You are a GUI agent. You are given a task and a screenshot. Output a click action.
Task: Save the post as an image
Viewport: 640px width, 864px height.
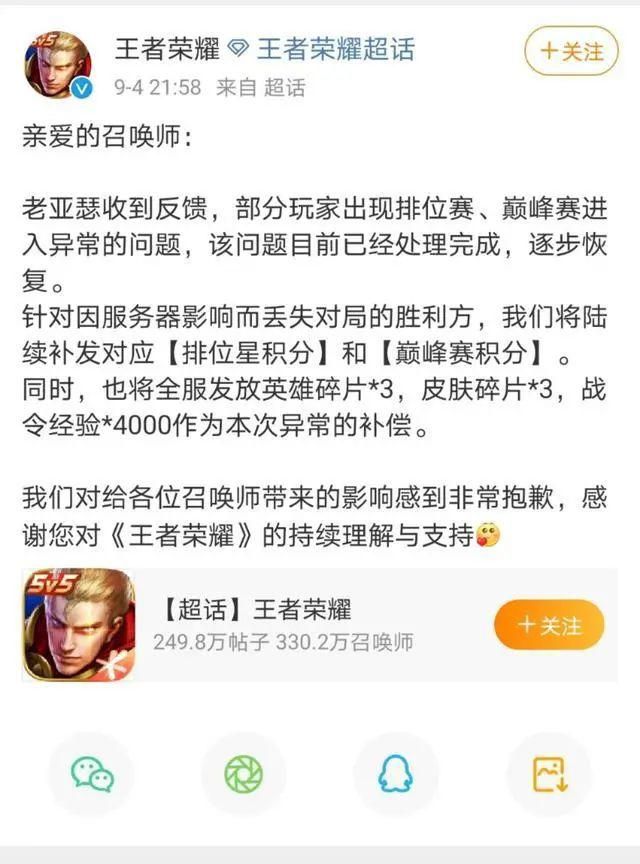coord(548,774)
